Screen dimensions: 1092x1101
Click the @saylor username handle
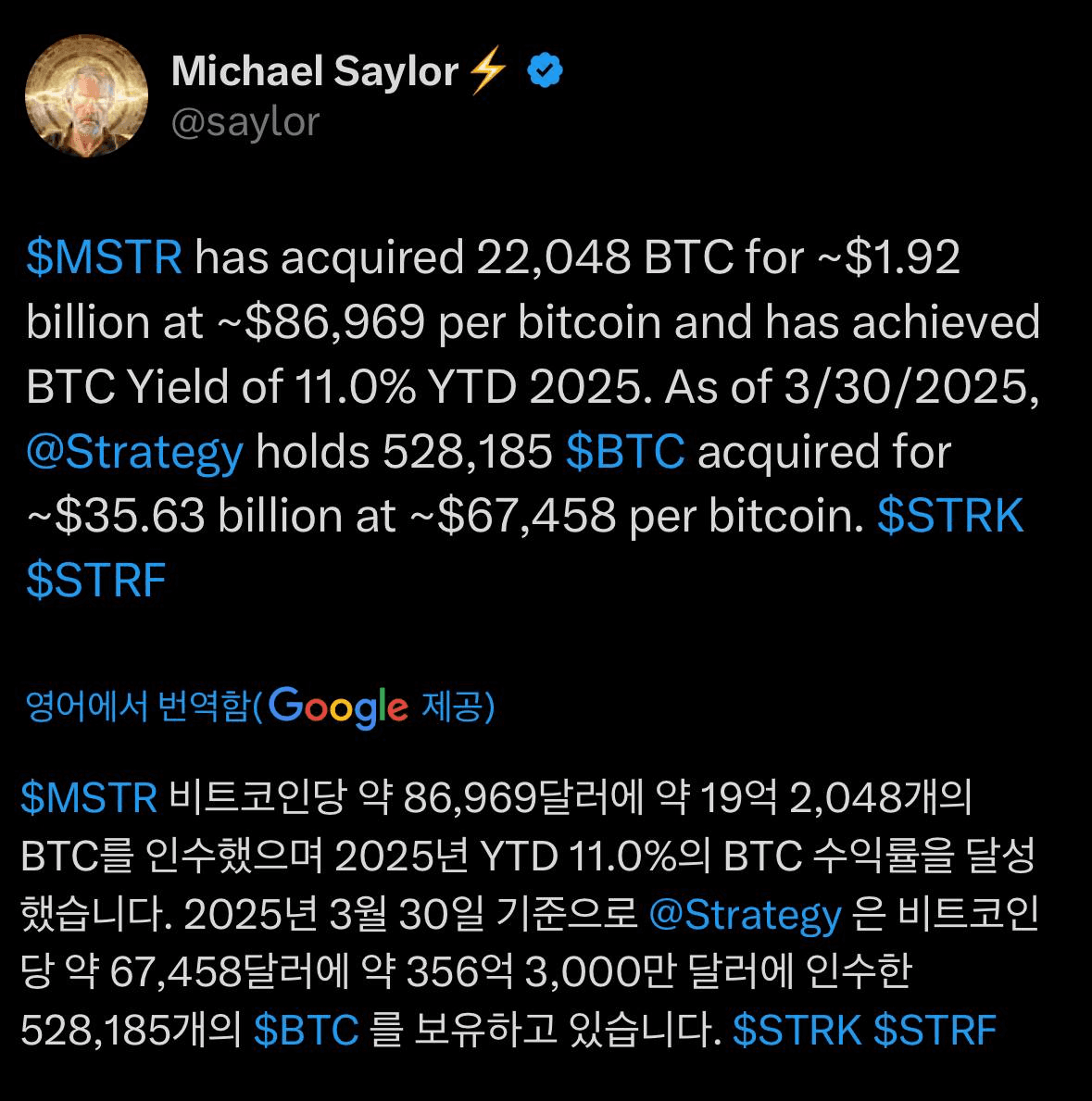[x=245, y=119]
